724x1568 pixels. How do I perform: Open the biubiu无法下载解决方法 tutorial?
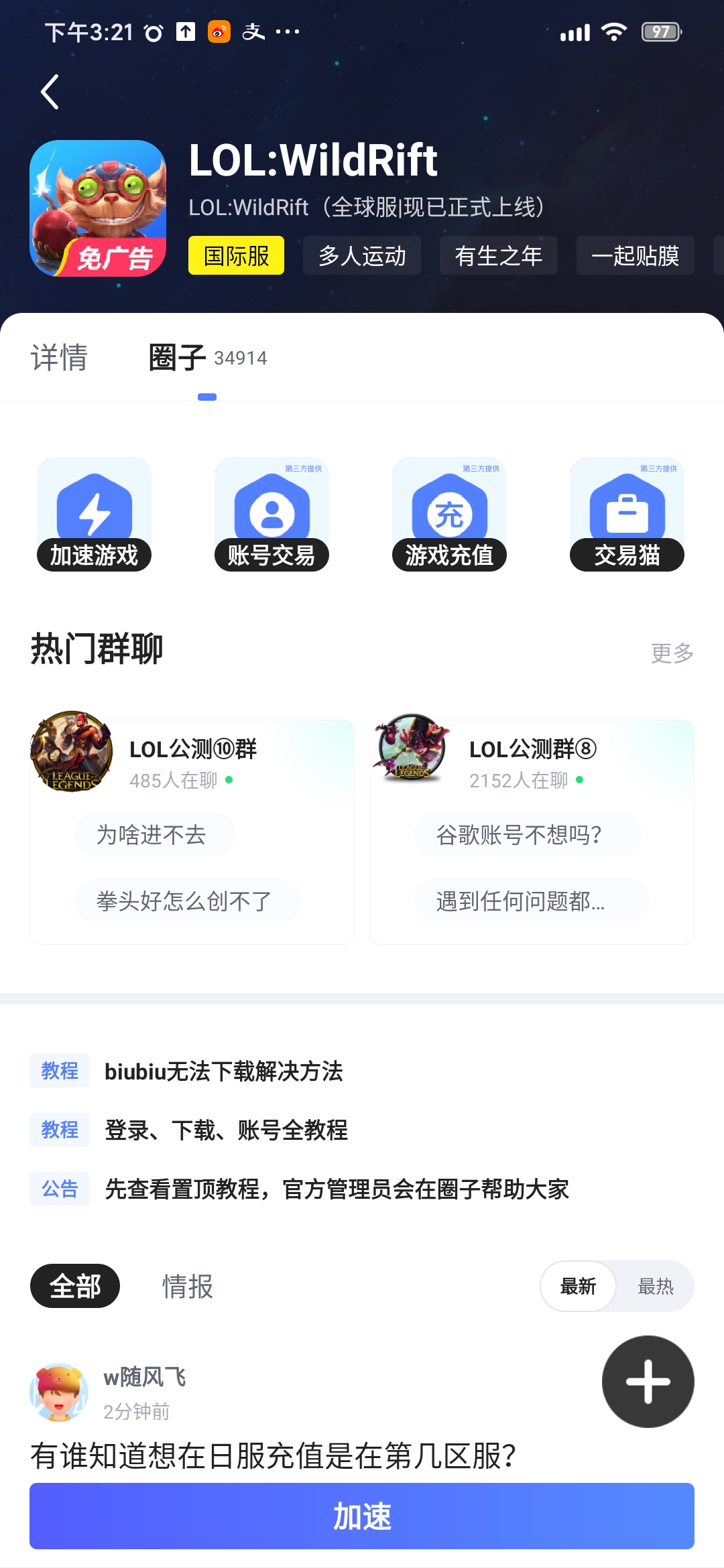point(224,1071)
